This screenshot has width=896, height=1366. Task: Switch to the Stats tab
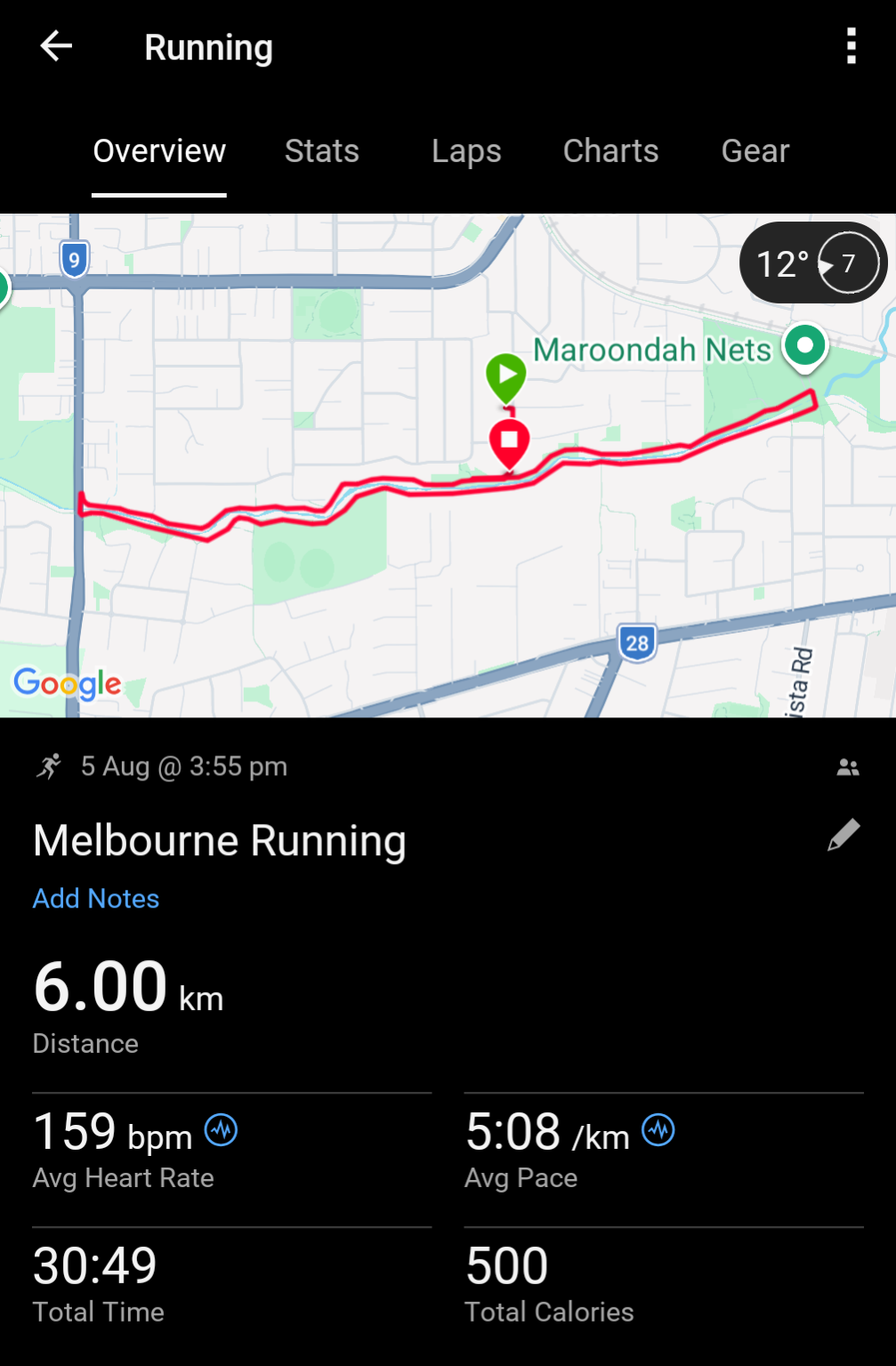pos(322,151)
